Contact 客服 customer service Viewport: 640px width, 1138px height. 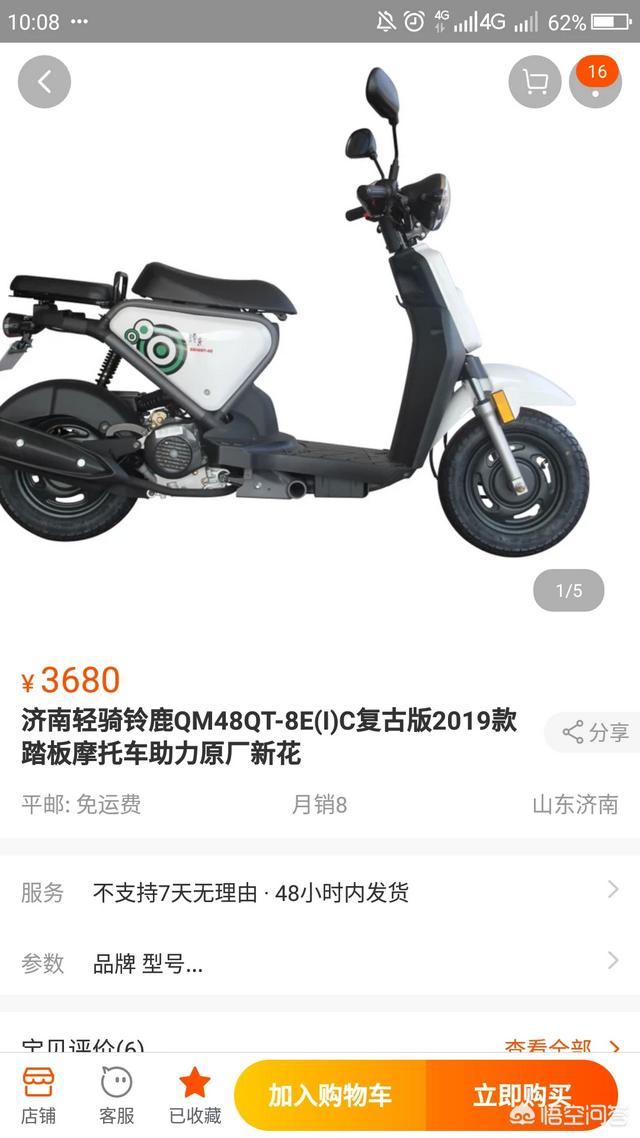[x=116, y=1095]
